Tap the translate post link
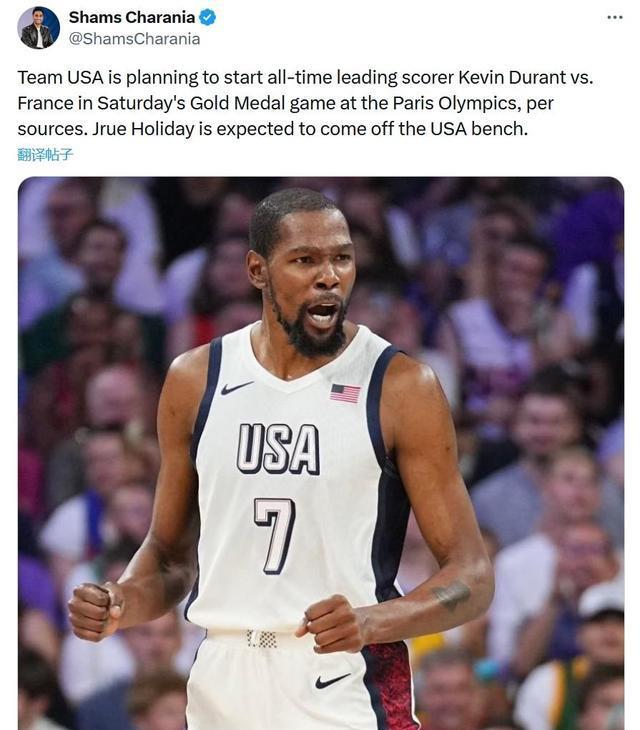640x730 pixels. point(45,155)
